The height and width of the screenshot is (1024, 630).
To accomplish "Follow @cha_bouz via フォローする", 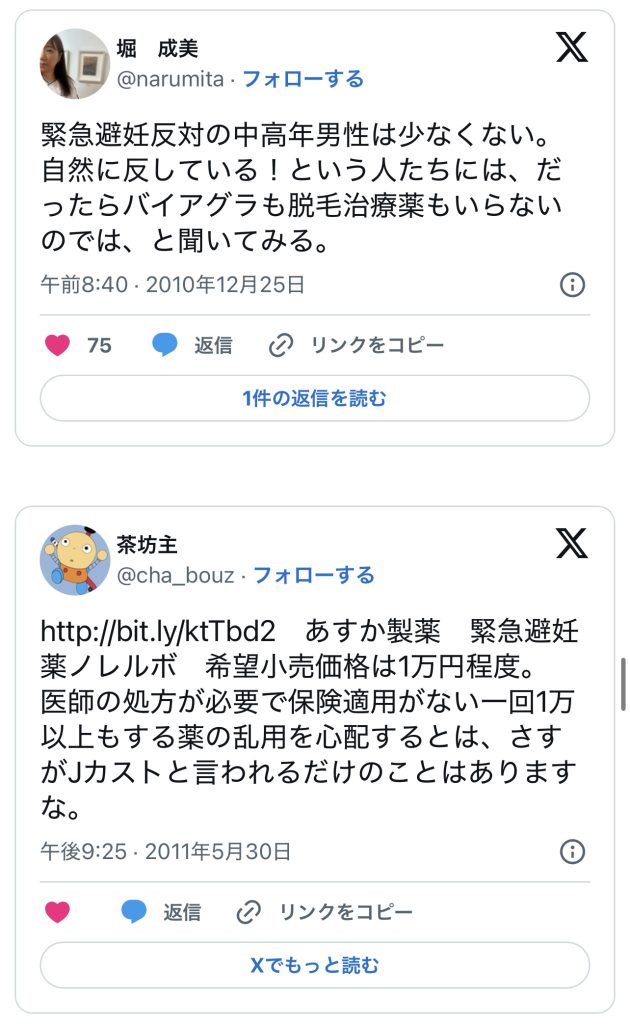I will tap(313, 575).
